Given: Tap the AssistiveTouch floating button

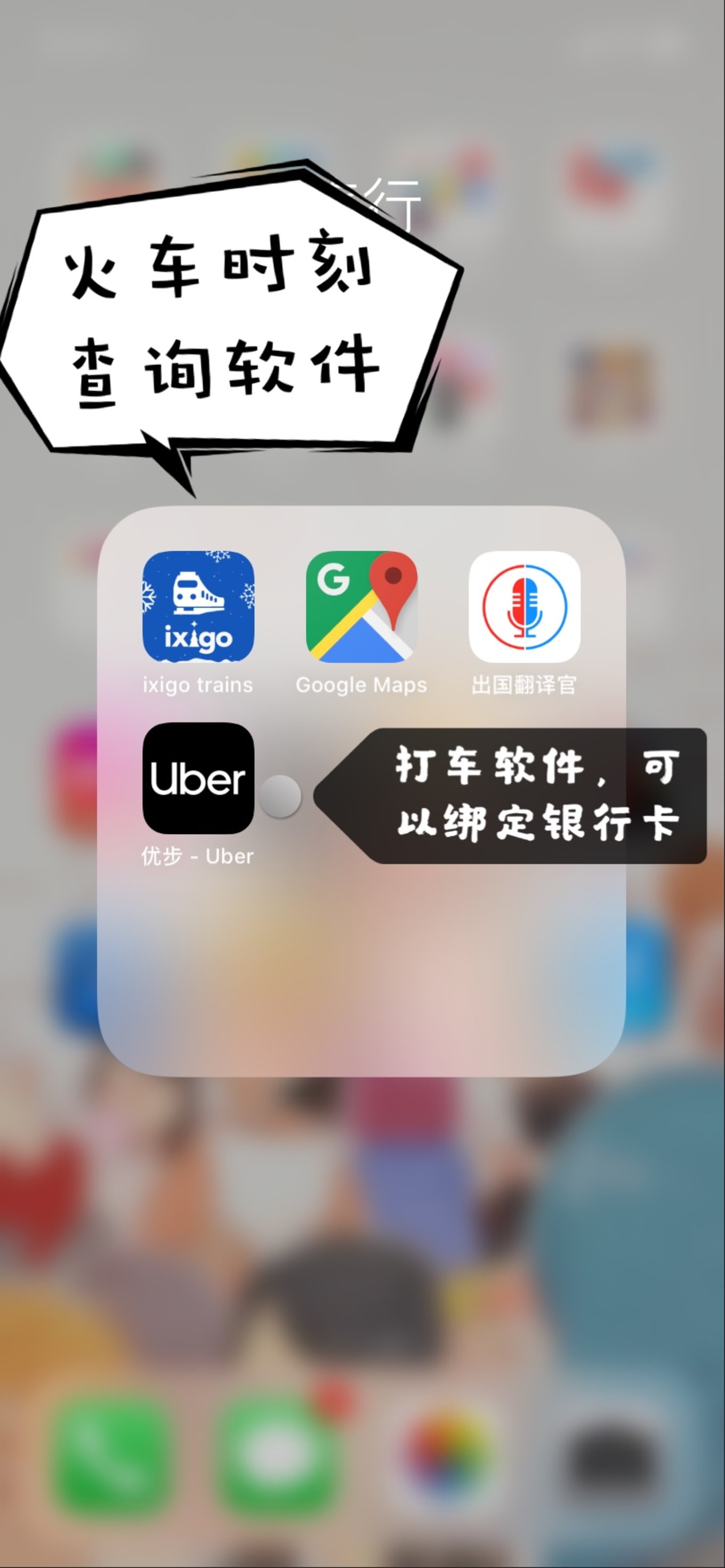Looking at the screenshot, I should pos(280,795).
